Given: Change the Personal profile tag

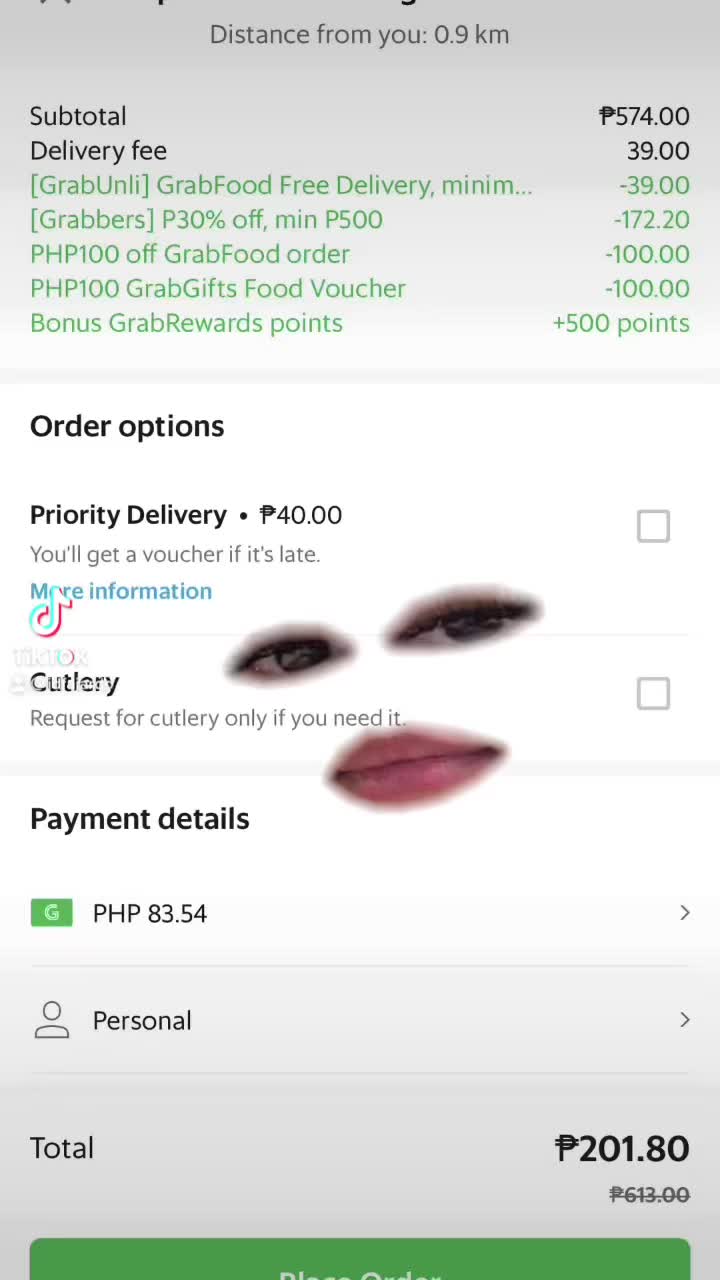Looking at the screenshot, I should 360,1020.
